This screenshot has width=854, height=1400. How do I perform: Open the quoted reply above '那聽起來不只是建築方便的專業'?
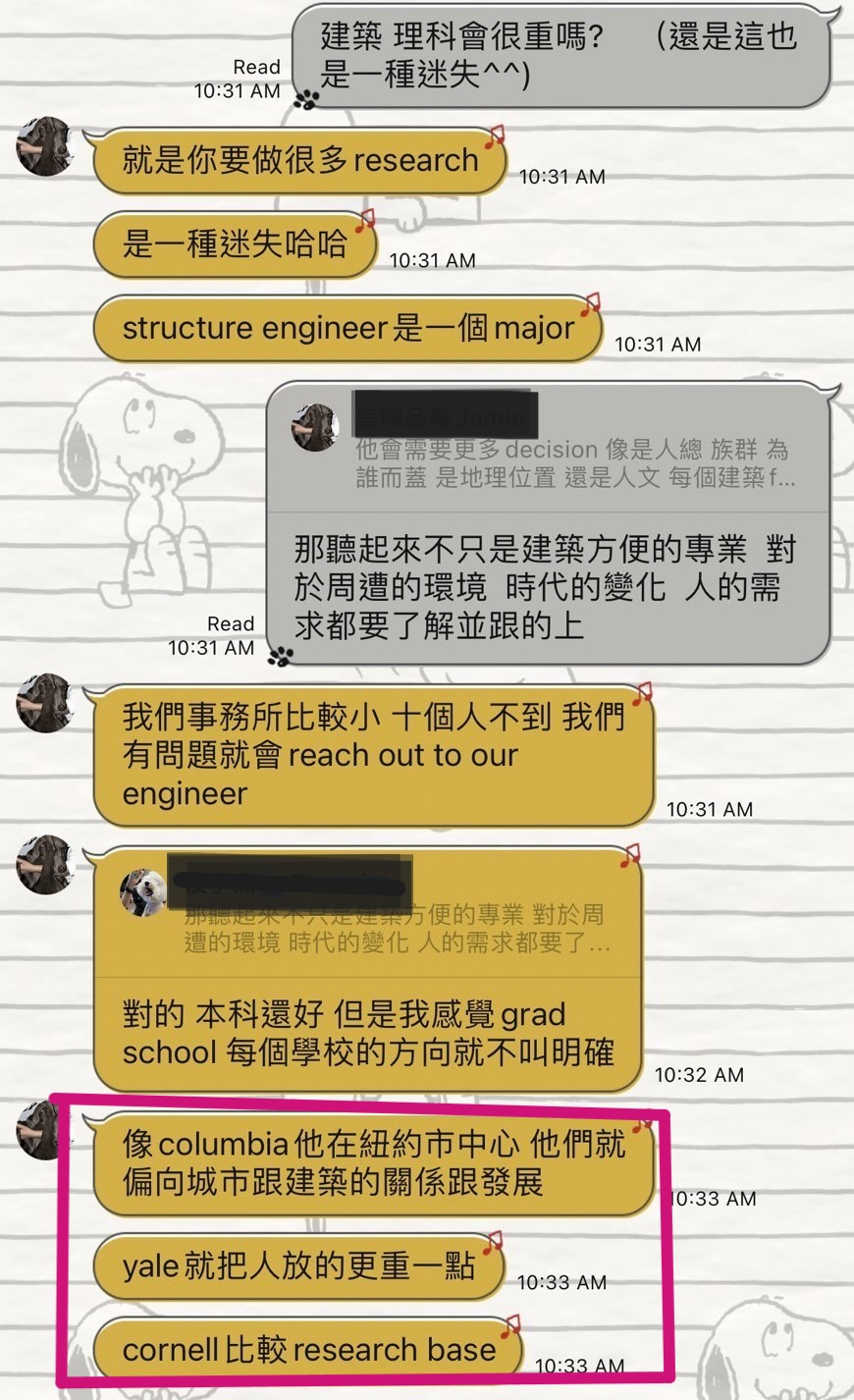pyautogui.click(x=550, y=447)
